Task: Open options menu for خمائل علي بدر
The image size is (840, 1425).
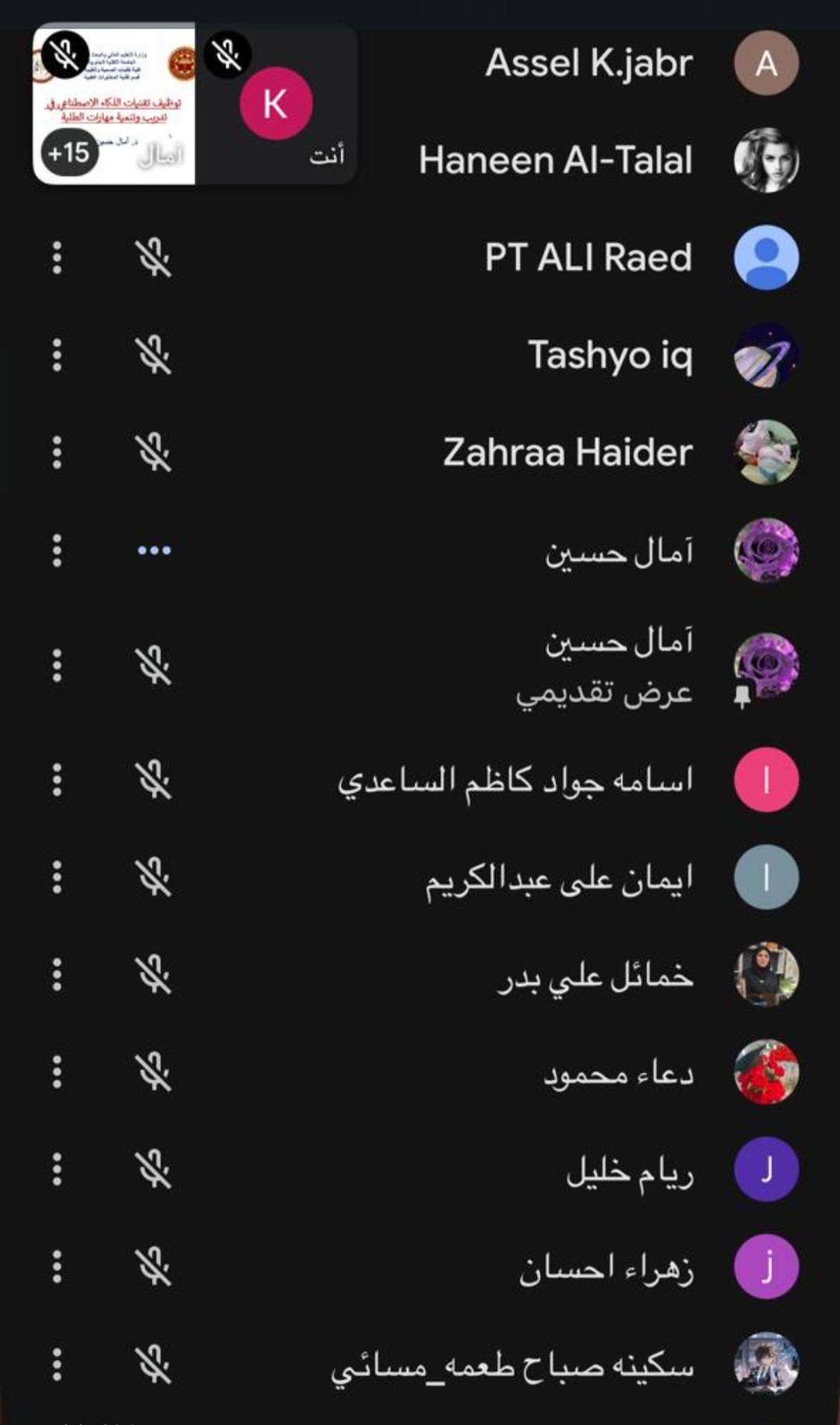Action: click(57, 975)
